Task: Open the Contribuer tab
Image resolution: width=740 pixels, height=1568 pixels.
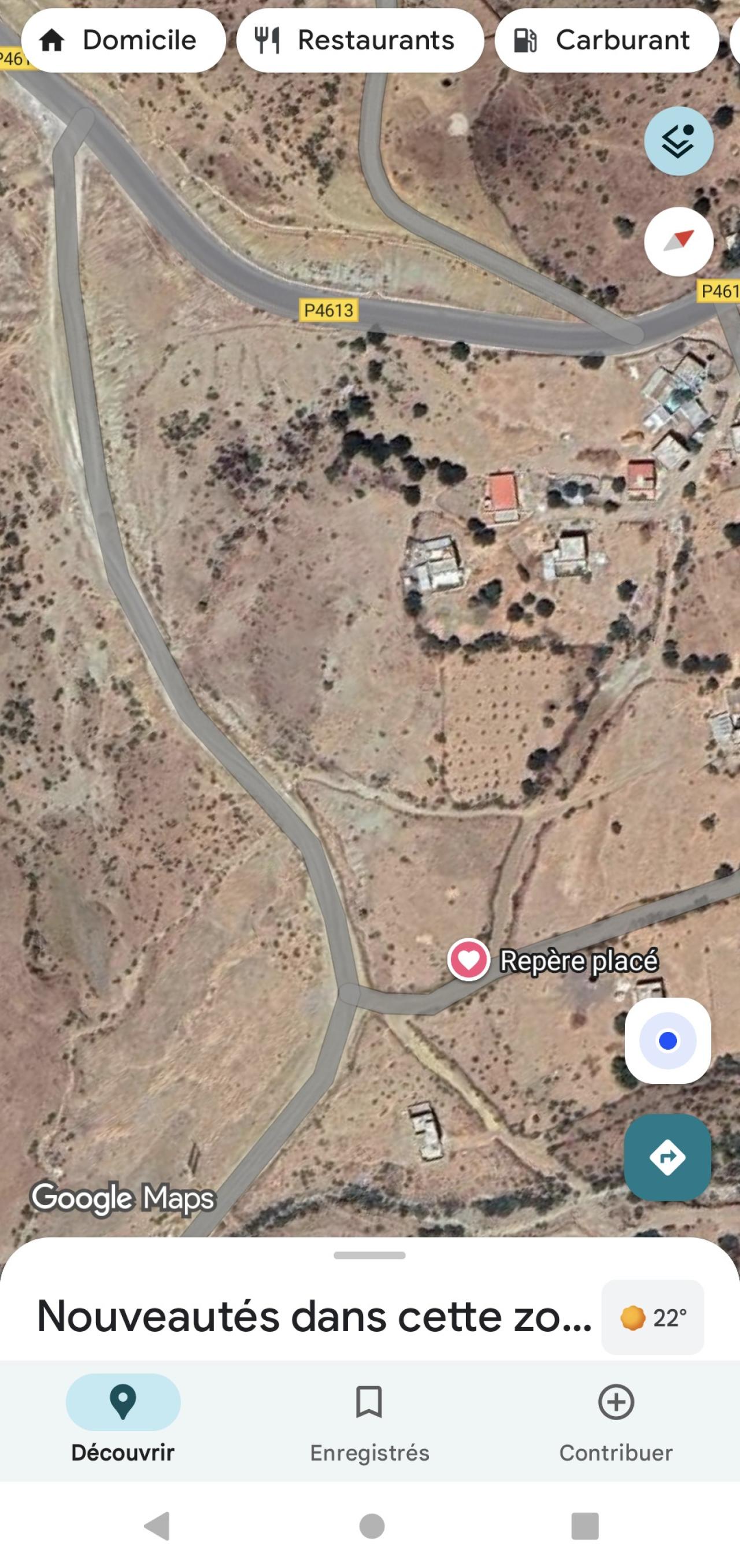Action: 616,1418
